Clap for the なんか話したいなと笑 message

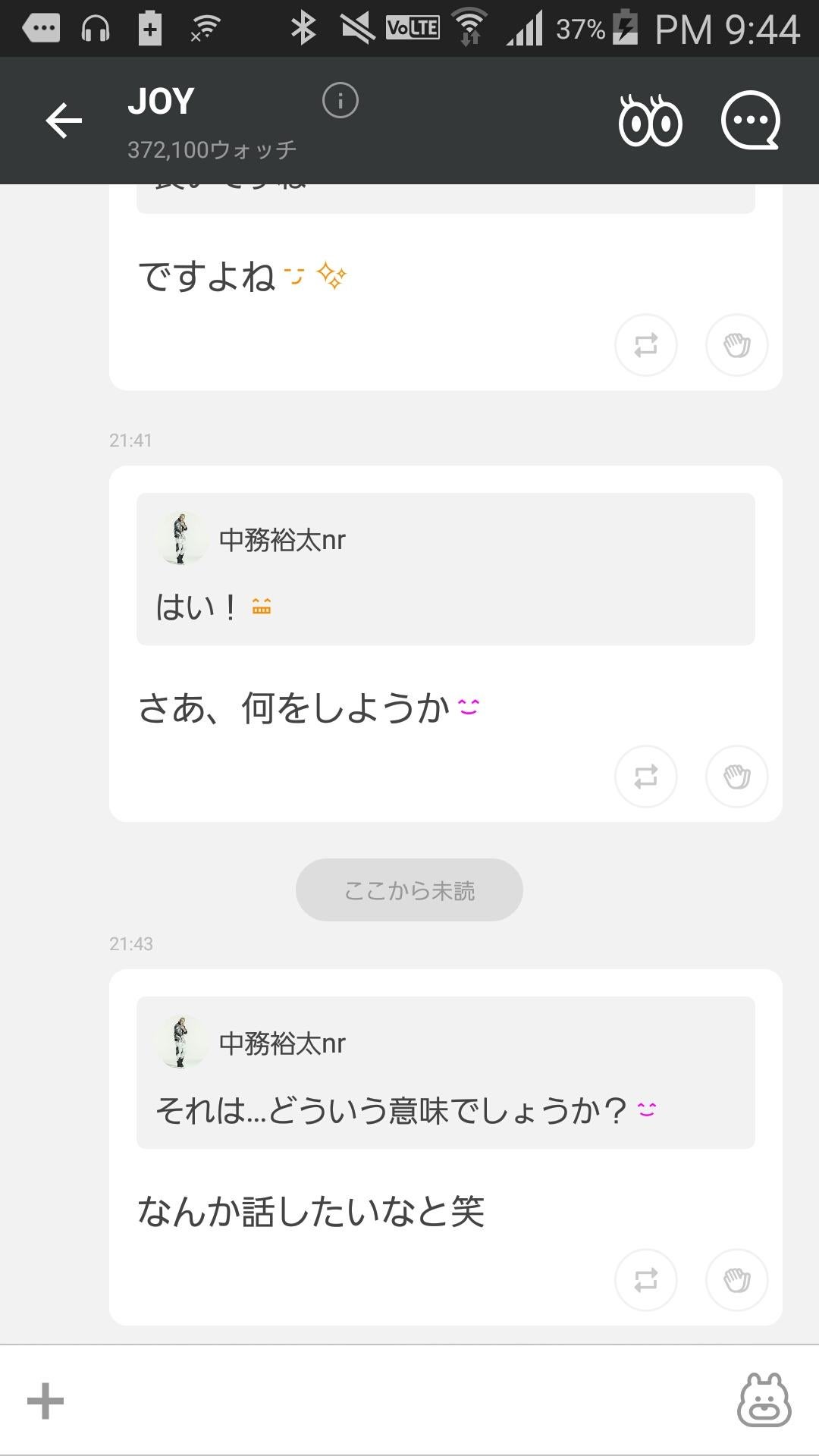click(736, 1280)
